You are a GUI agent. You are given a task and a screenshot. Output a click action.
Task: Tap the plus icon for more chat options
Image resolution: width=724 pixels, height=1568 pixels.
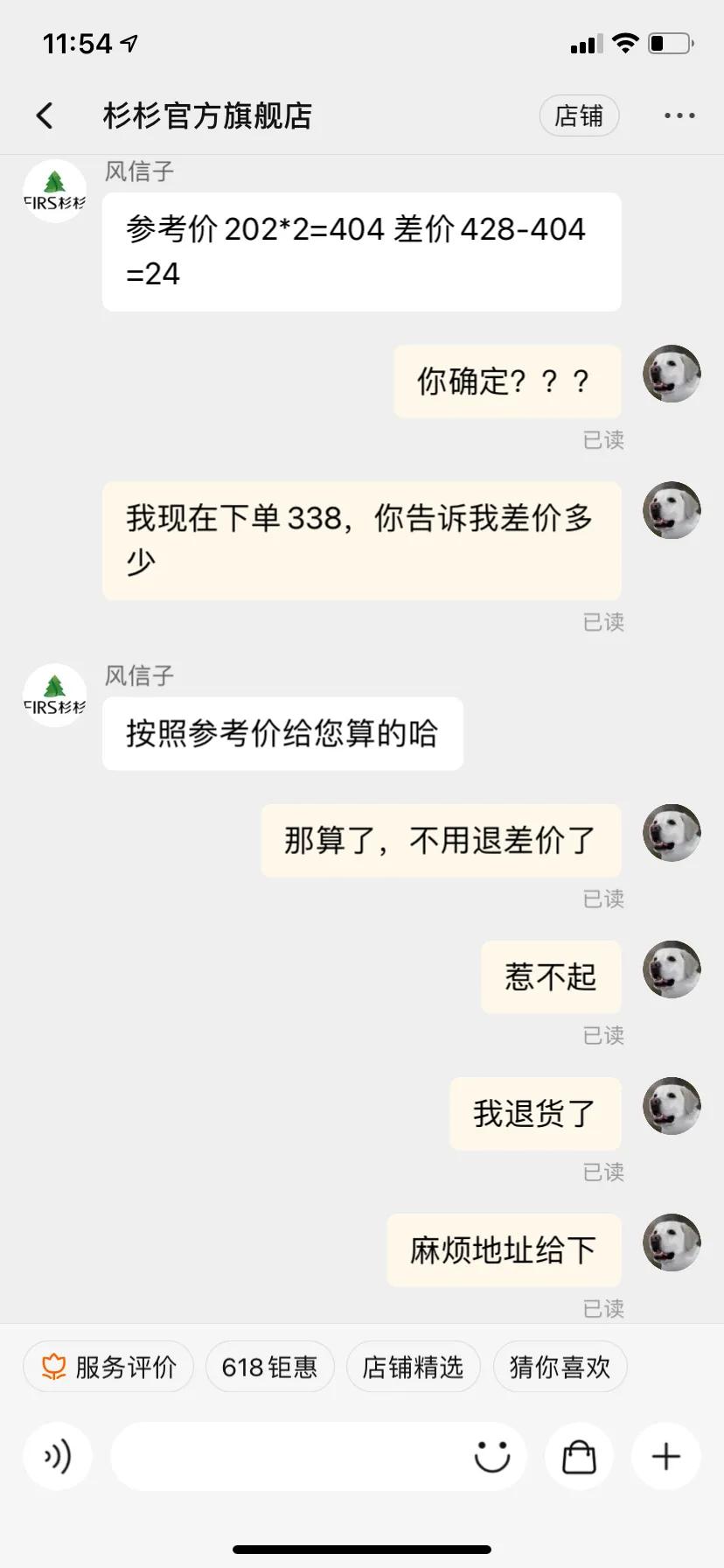coord(665,1456)
